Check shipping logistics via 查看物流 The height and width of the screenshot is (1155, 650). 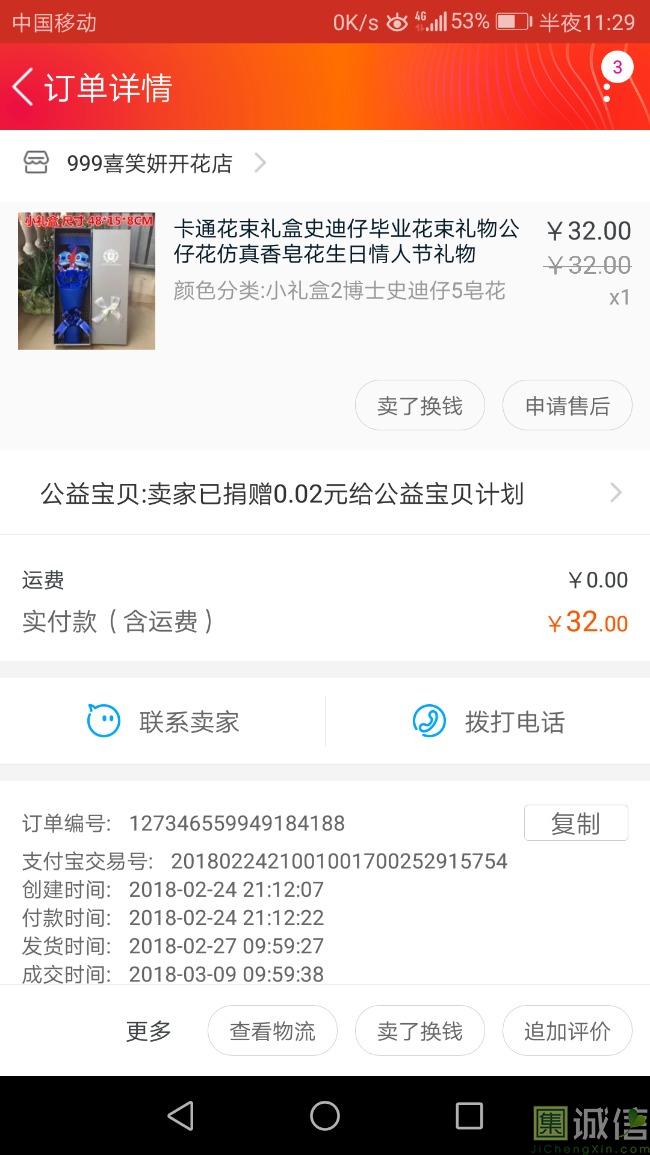point(272,1031)
